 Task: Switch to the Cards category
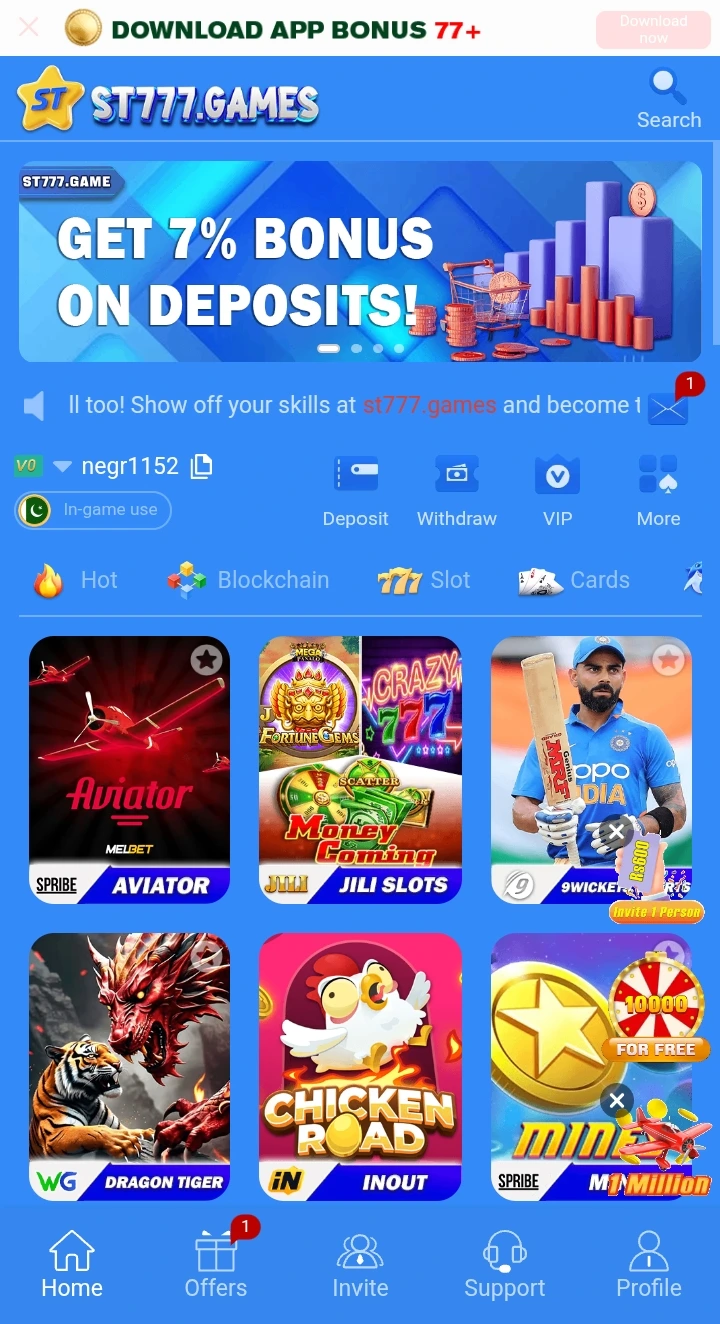pyautogui.click(x=575, y=580)
